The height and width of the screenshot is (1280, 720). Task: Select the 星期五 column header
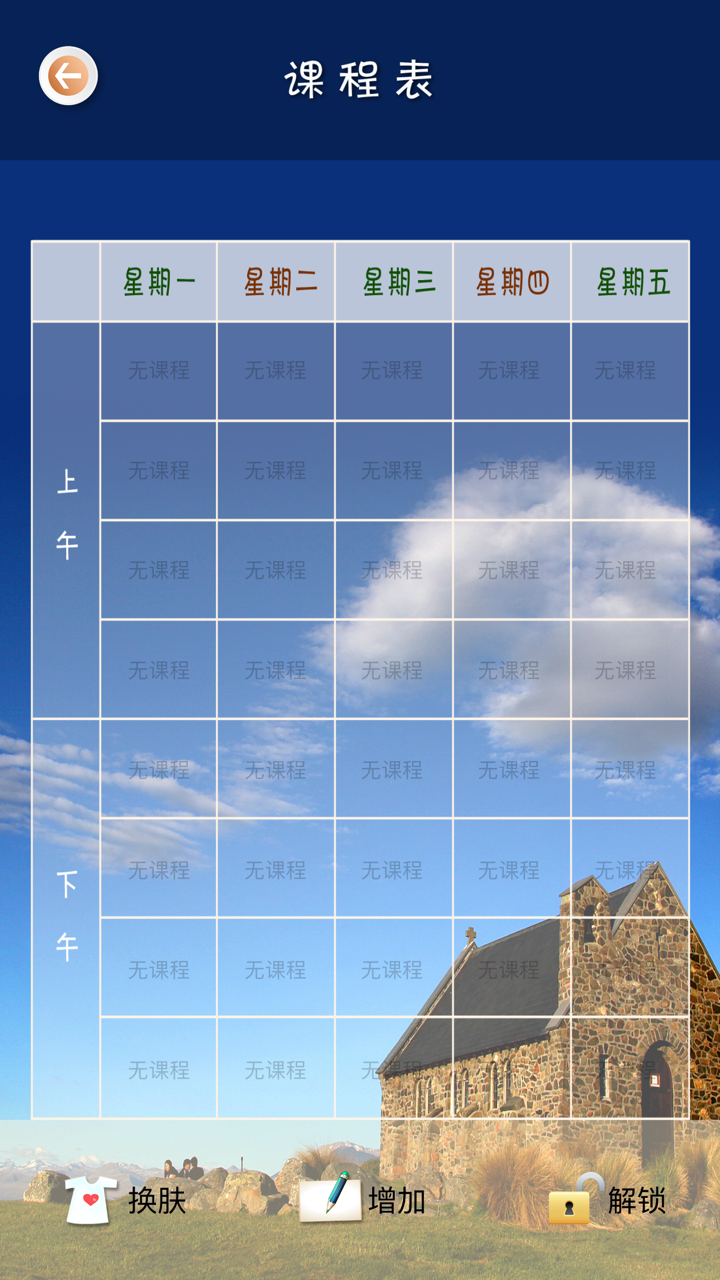click(628, 281)
